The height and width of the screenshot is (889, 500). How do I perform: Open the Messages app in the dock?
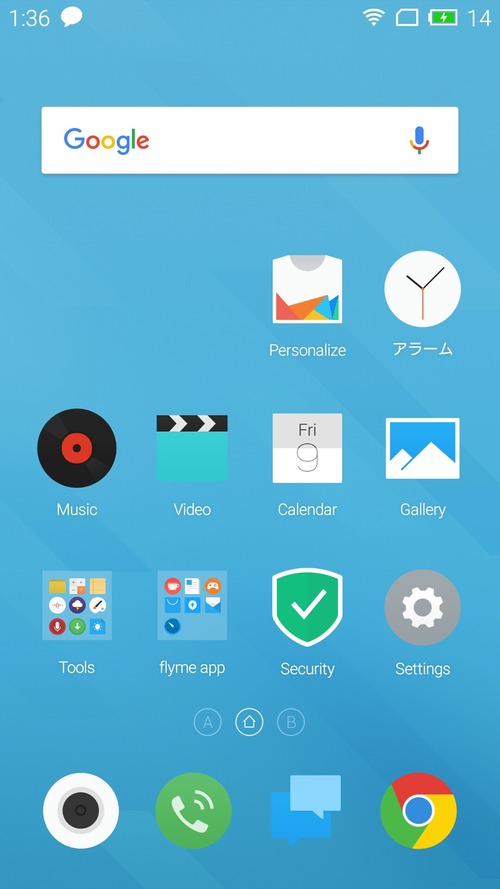[x=306, y=809]
